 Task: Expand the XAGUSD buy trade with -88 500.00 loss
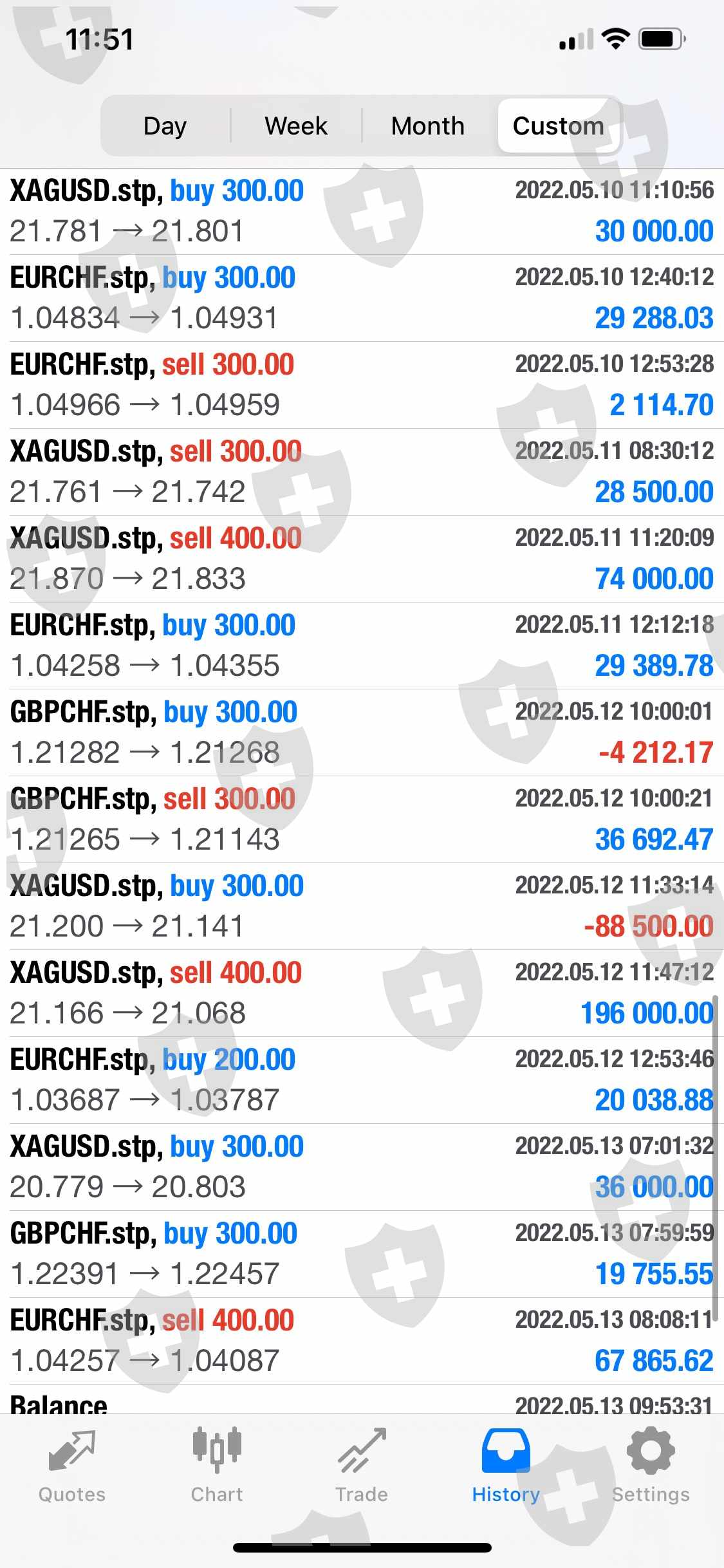pyautogui.click(x=362, y=906)
